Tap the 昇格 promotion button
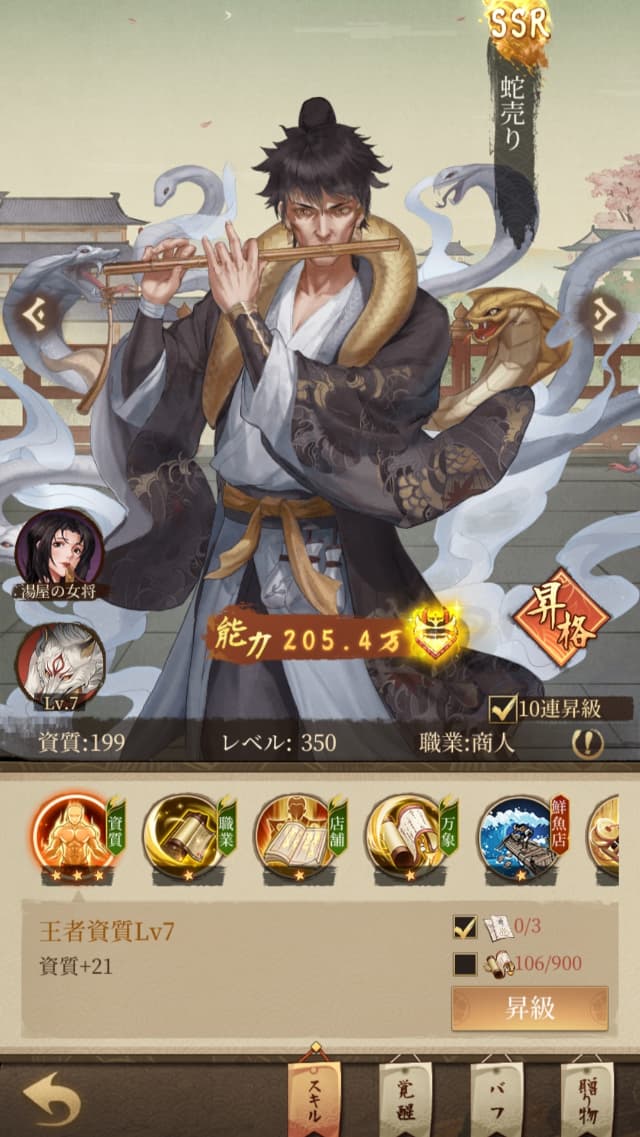 point(562,618)
